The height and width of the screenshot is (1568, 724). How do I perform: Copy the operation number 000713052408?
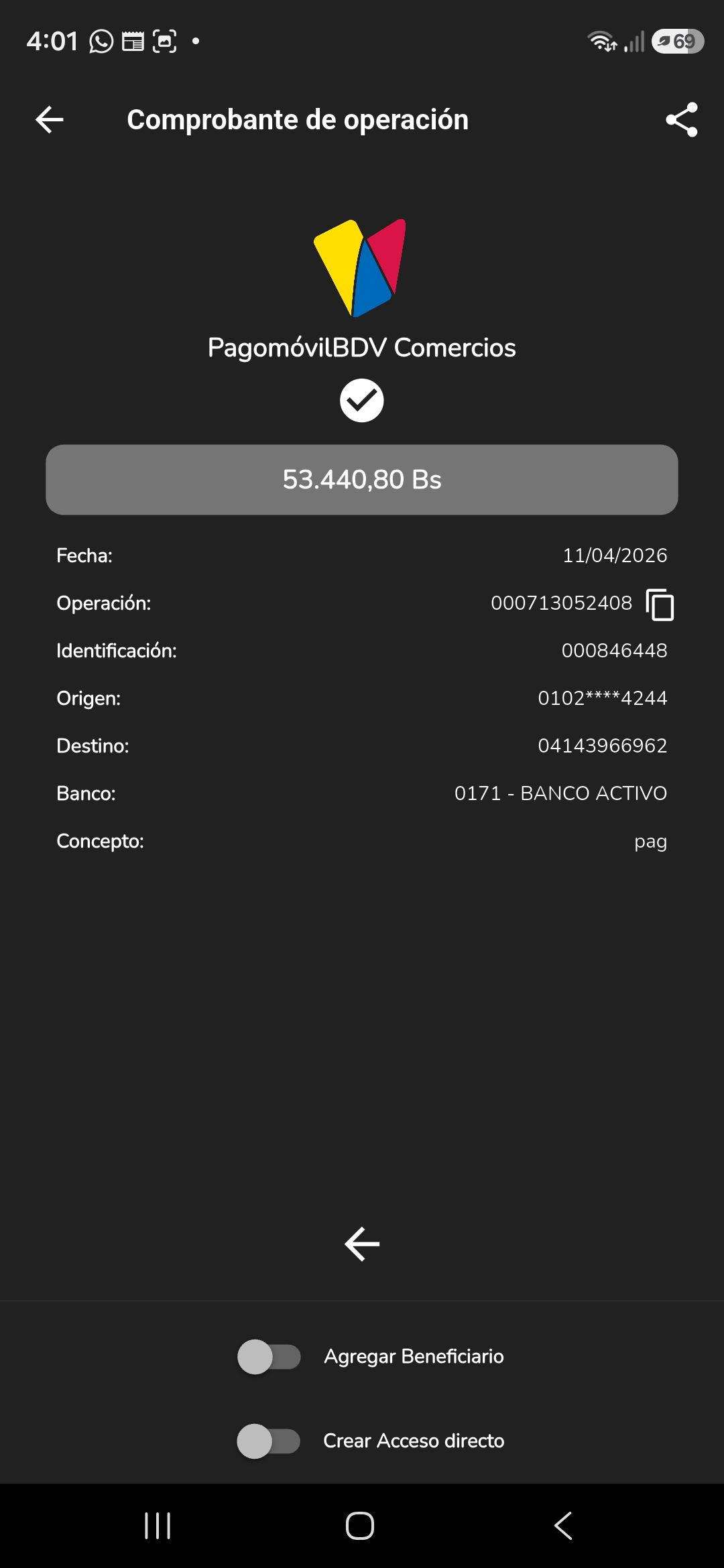[660, 604]
